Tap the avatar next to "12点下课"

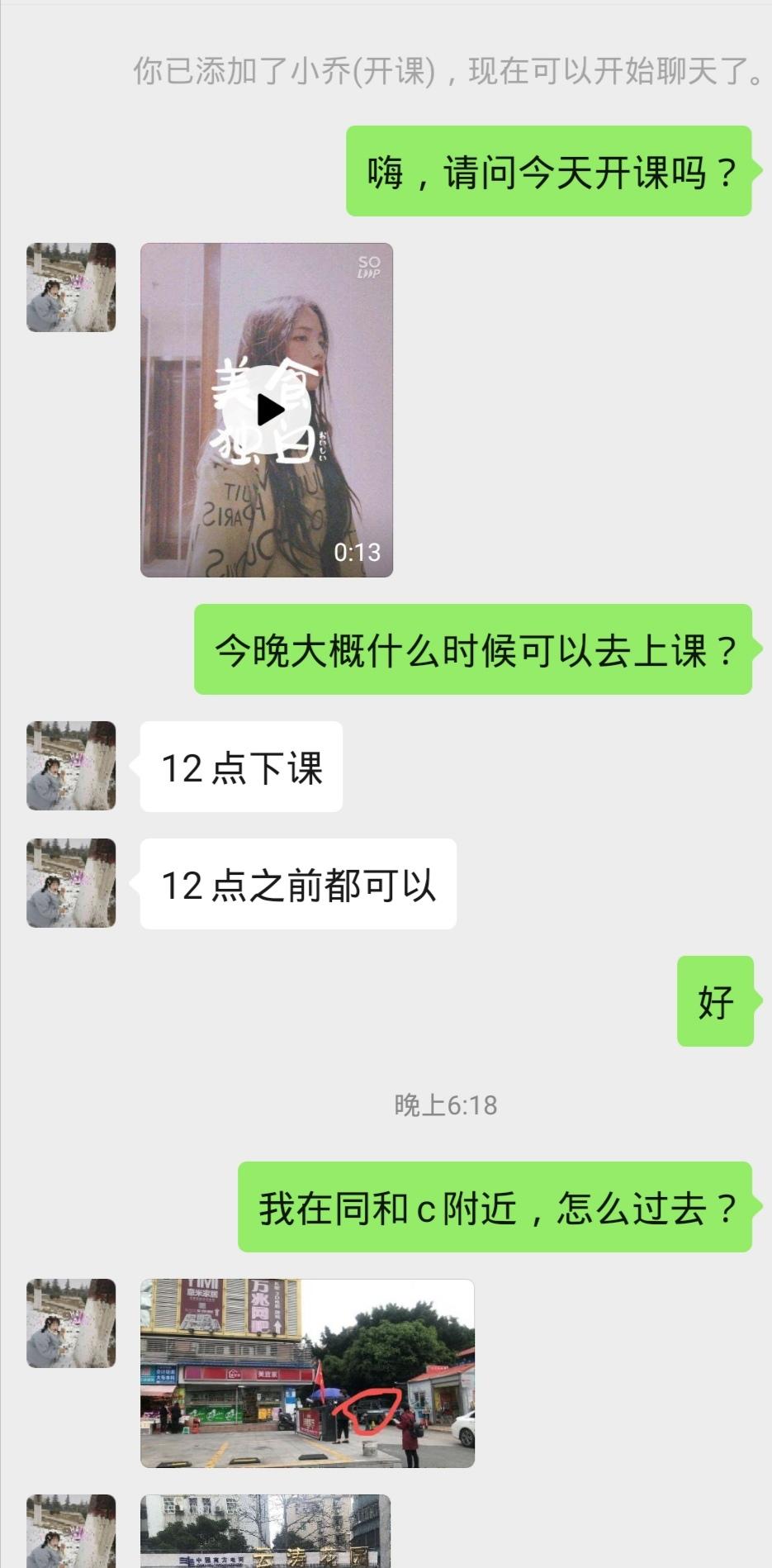pyautogui.click(x=71, y=766)
